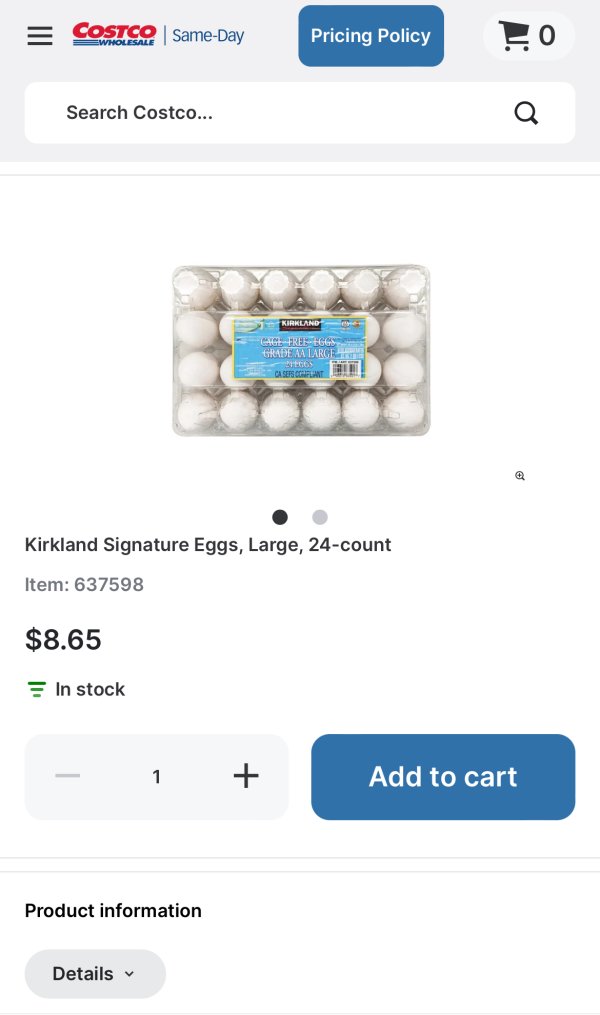
Task: Increase quantity with plus button
Action: tap(246, 776)
